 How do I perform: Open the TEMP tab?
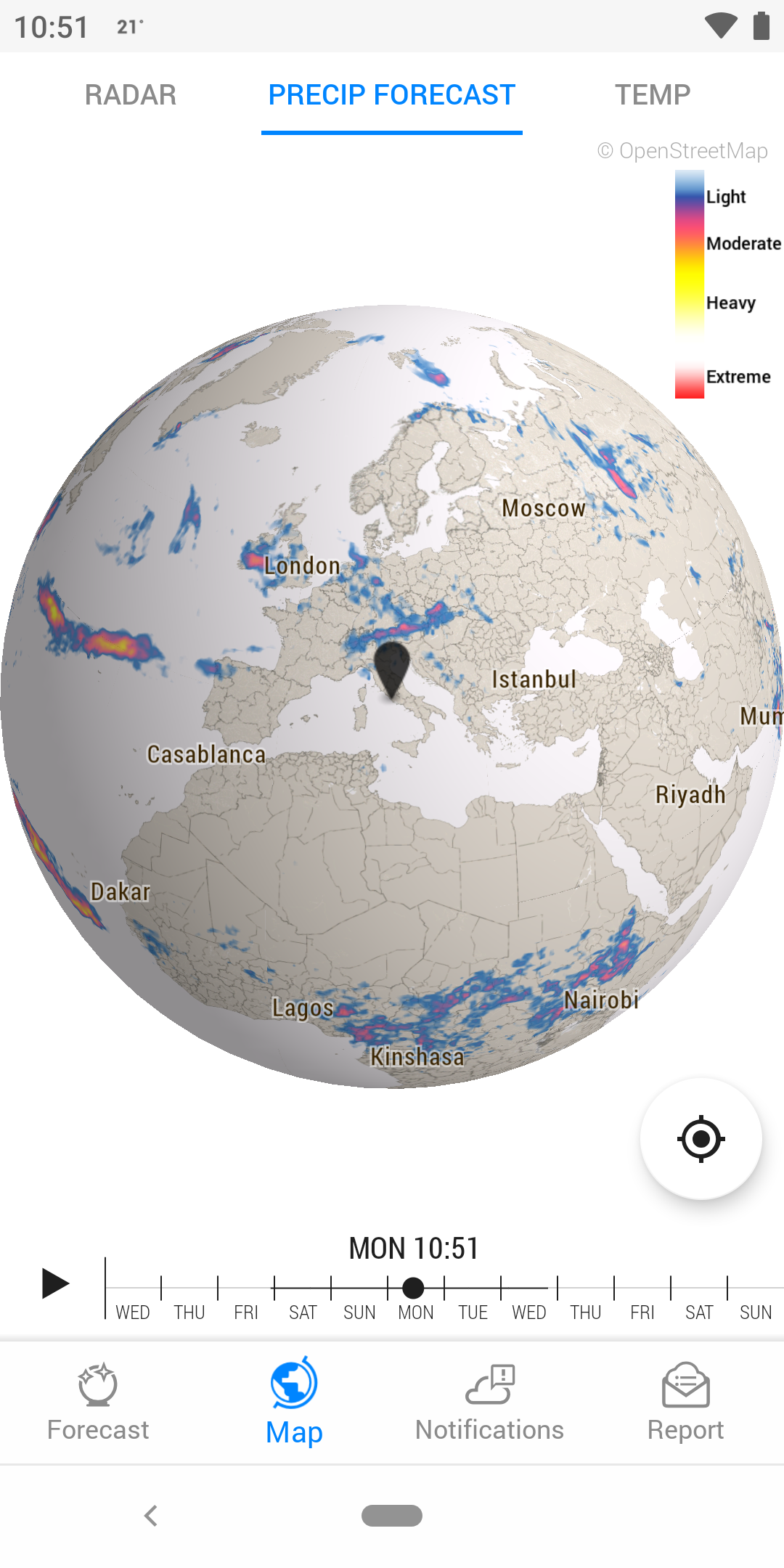(653, 94)
